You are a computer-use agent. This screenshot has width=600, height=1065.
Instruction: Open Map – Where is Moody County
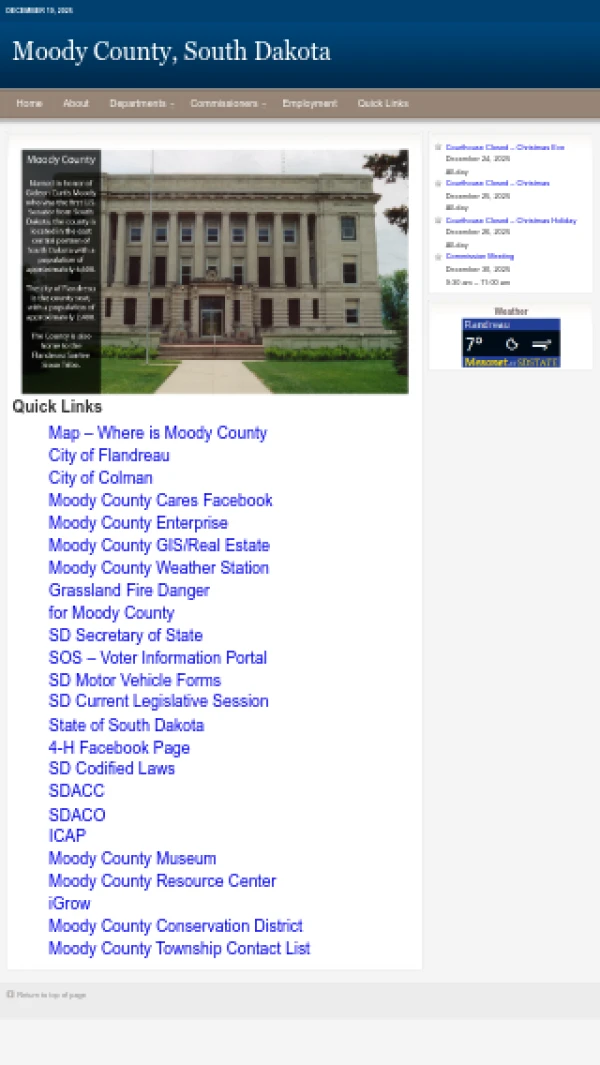coord(157,433)
